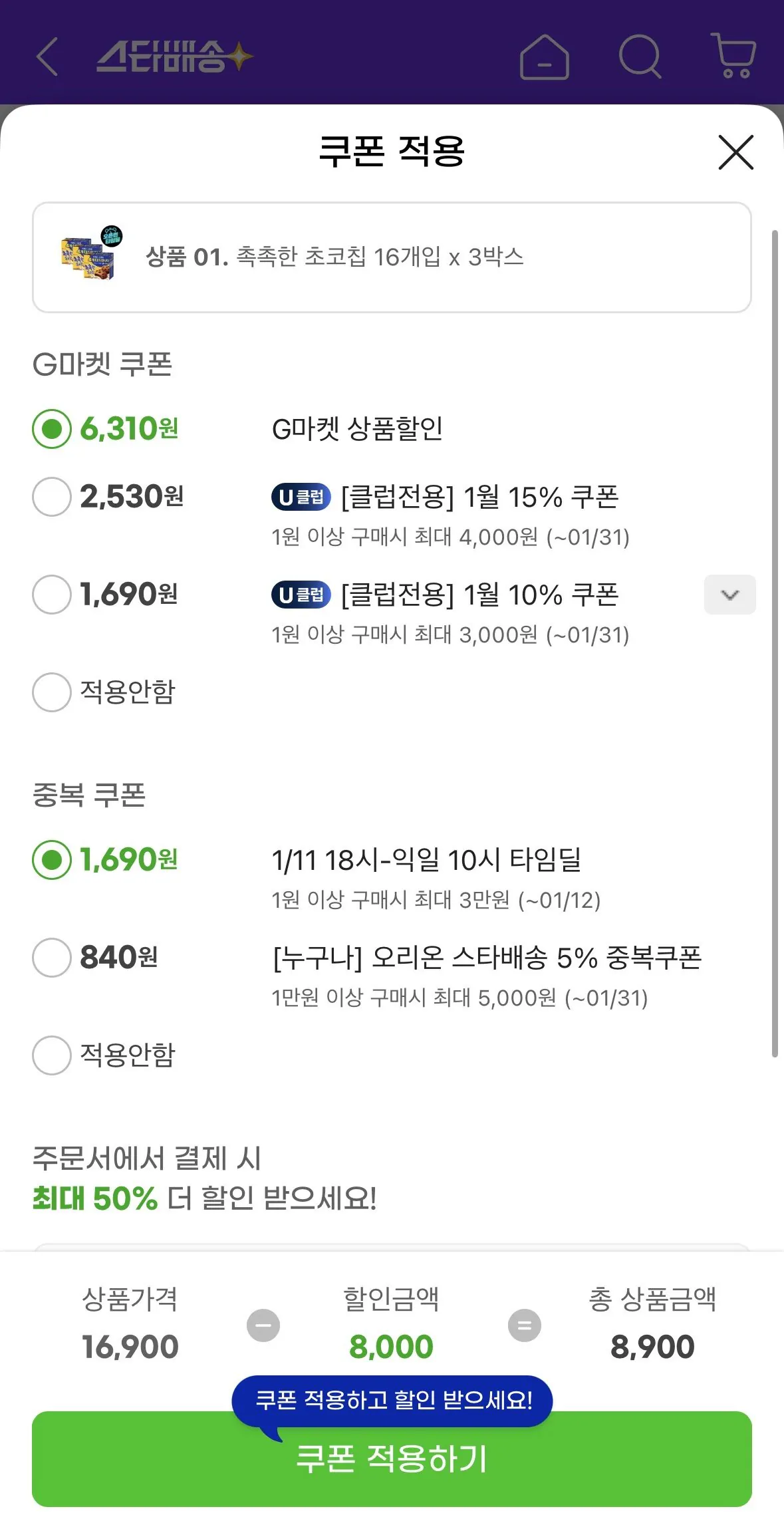The height and width of the screenshot is (1523, 784).
Task: Click the green 8,000 discount amount
Action: tap(392, 1345)
